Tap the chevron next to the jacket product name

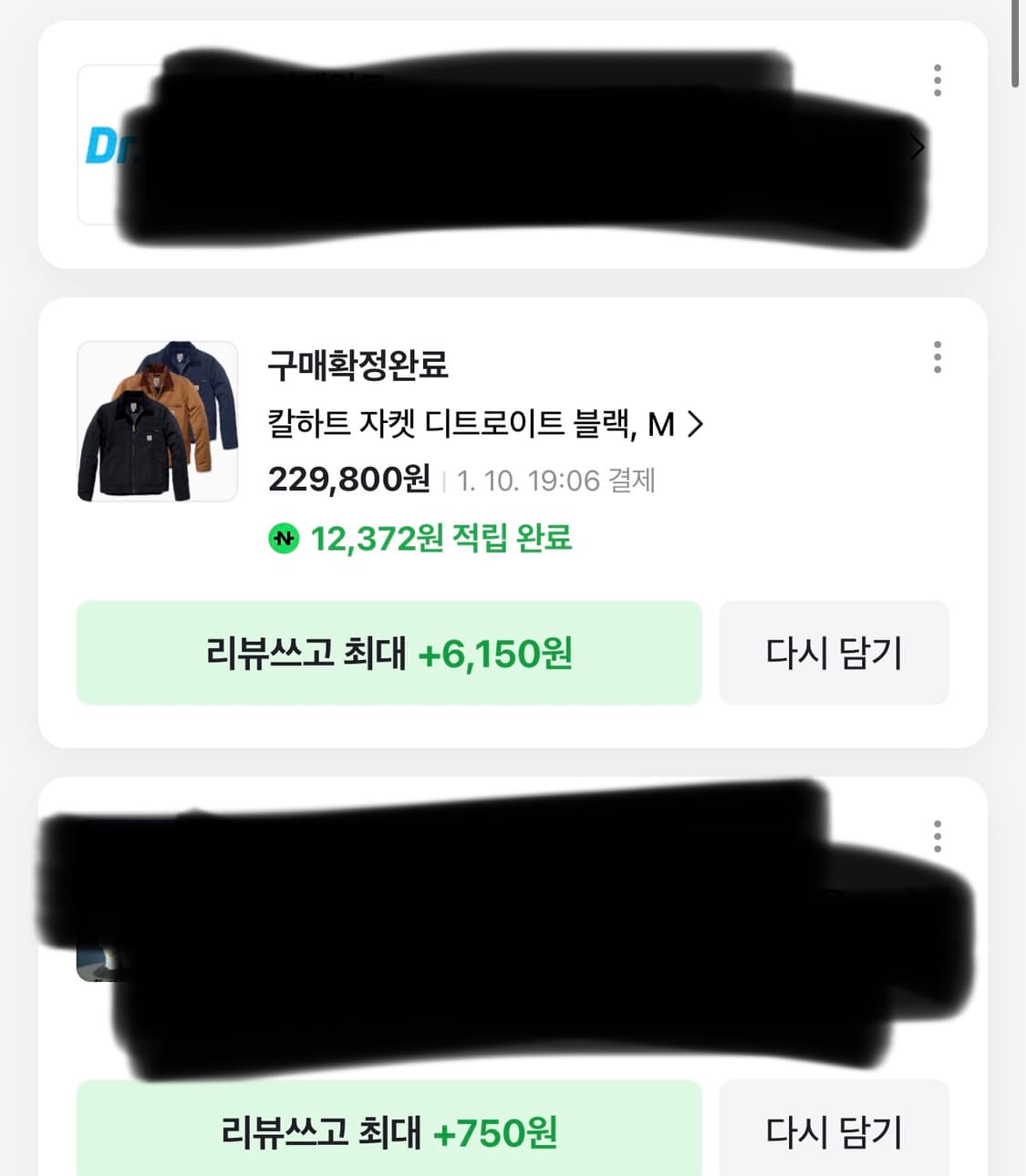pos(697,424)
